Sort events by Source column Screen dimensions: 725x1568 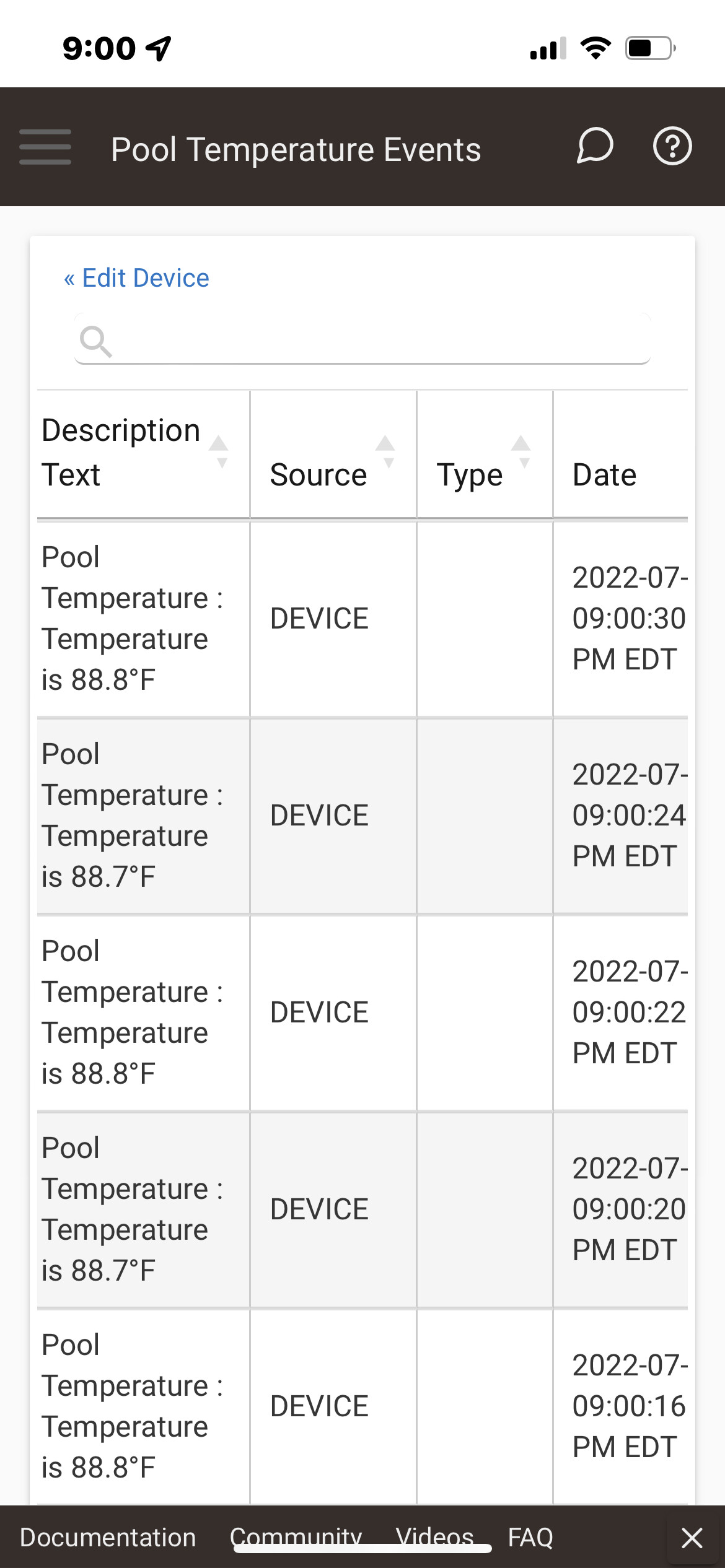coord(333,453)
